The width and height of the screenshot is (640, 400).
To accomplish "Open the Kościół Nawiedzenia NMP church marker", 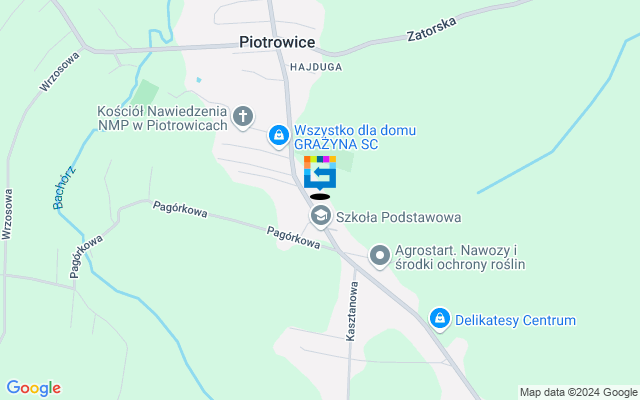I will click(243, 118).
